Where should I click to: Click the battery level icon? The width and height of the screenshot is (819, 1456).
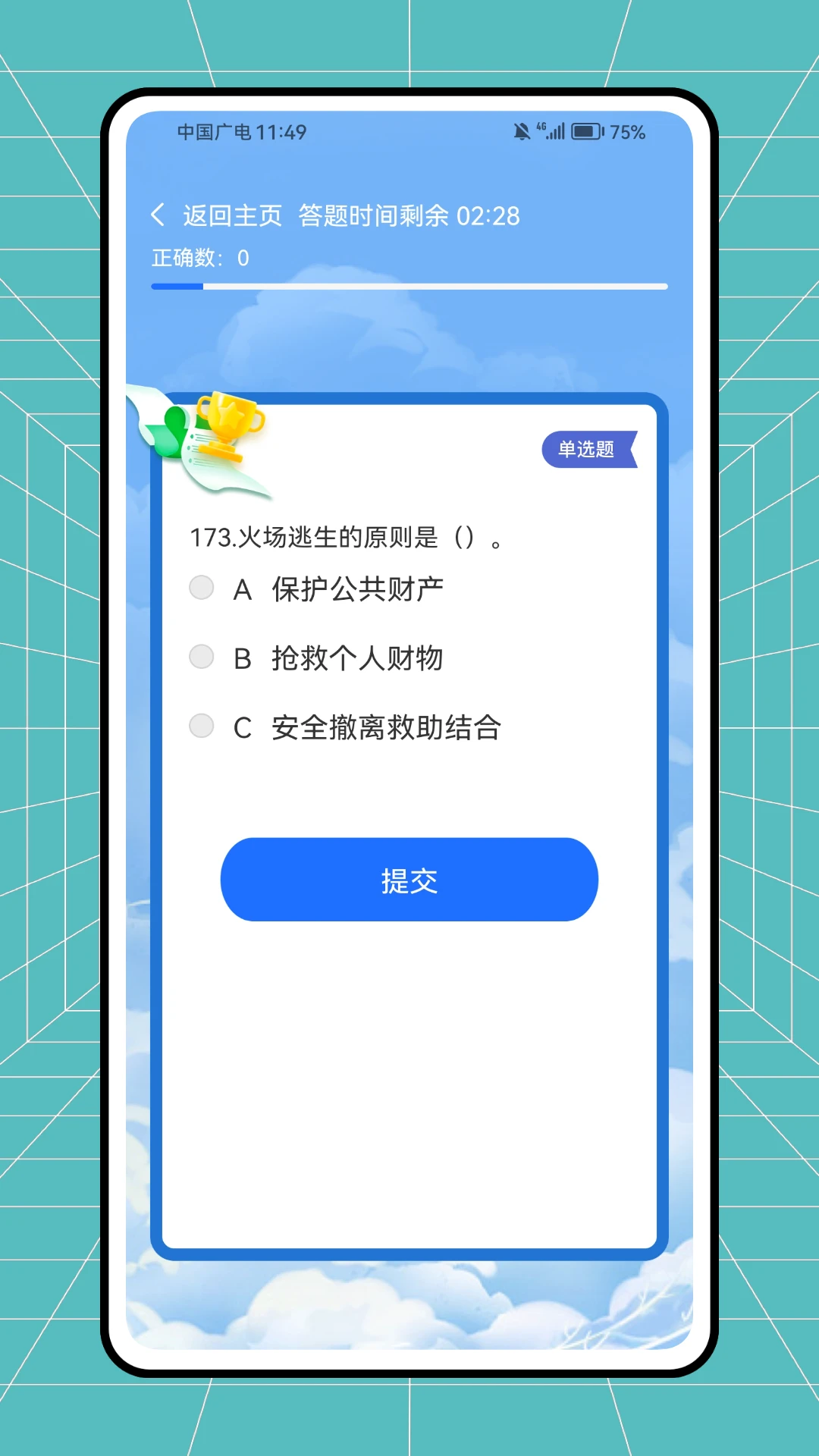586,131
